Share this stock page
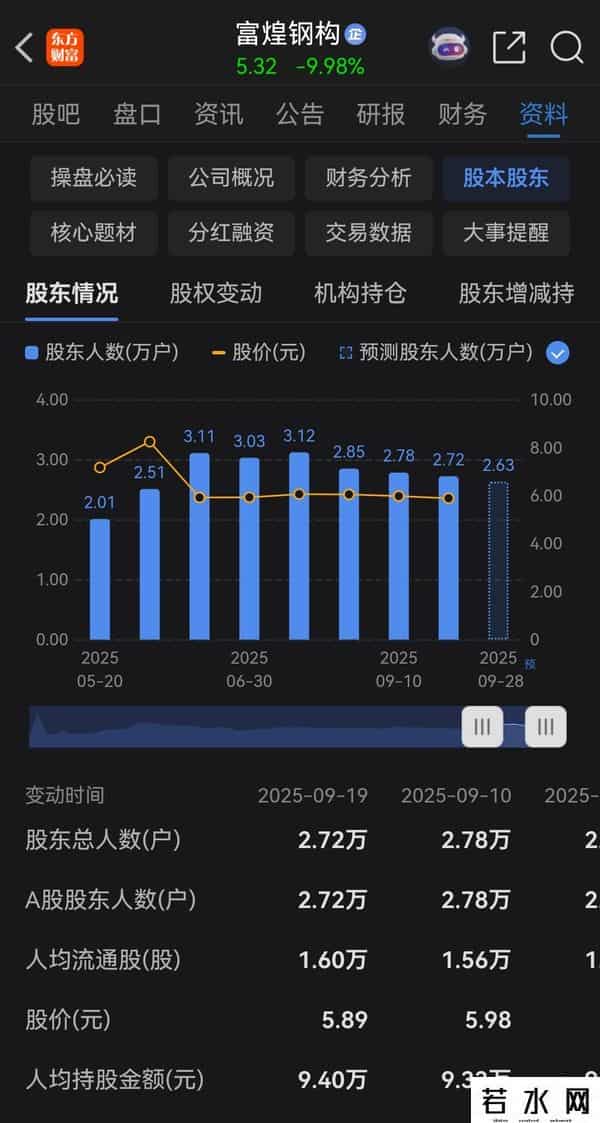The image size is (600, 1123). (509, 47)
